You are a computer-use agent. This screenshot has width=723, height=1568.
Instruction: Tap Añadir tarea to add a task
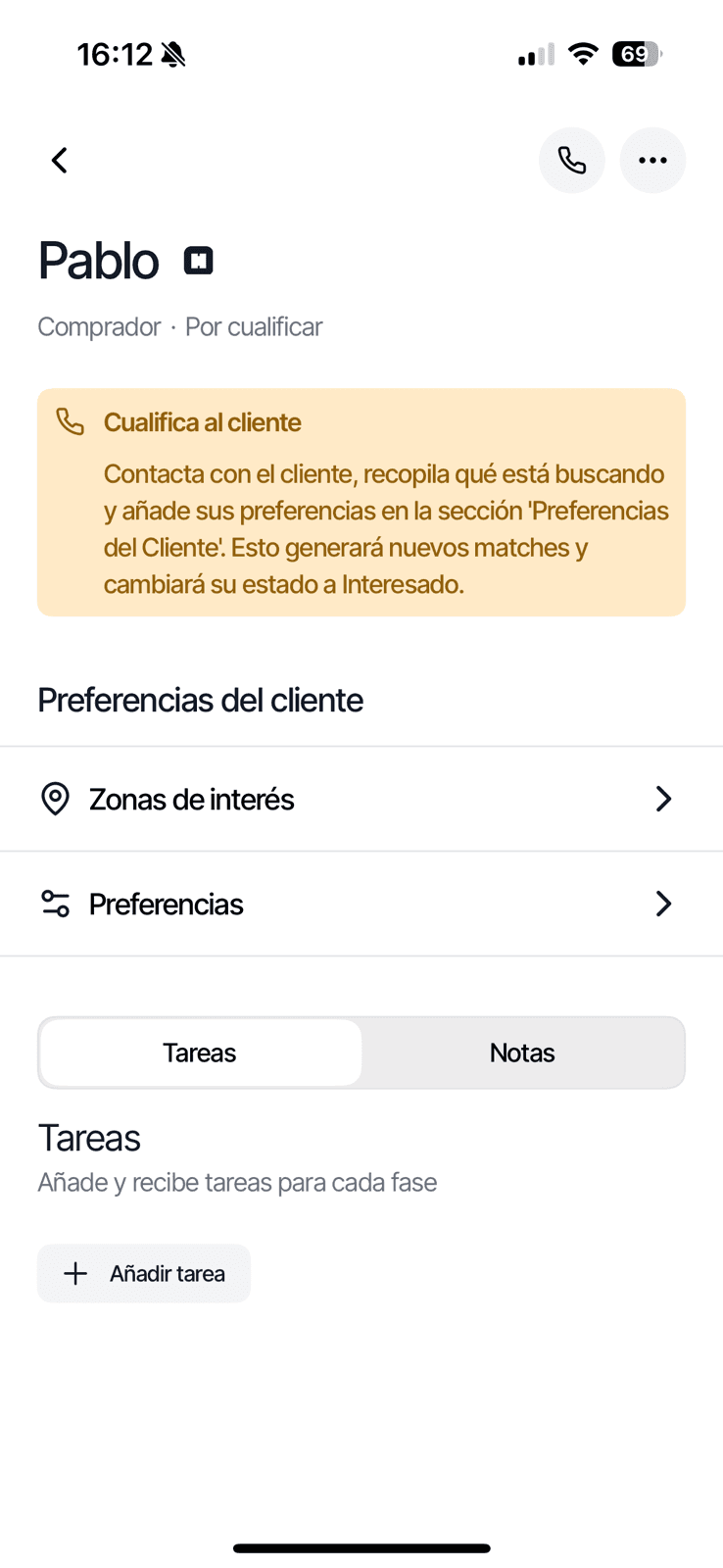click(x=144, y=1274)
